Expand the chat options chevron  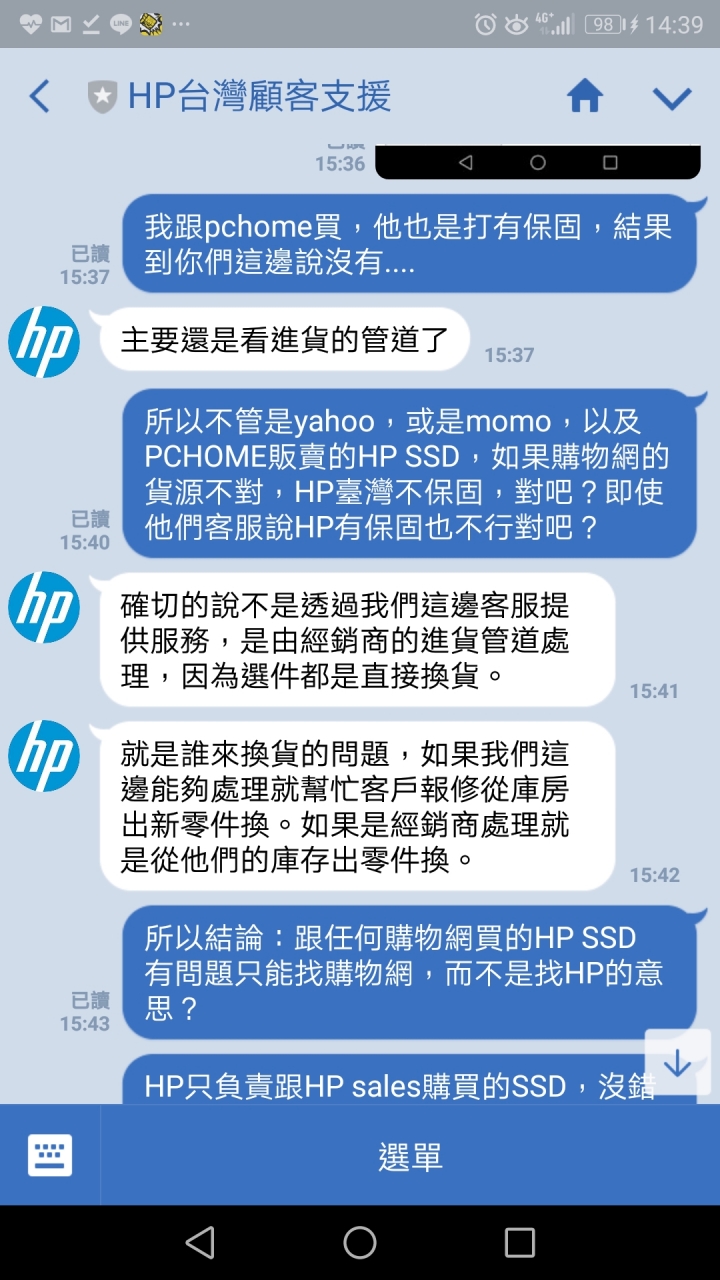click(x=671, y=98)
